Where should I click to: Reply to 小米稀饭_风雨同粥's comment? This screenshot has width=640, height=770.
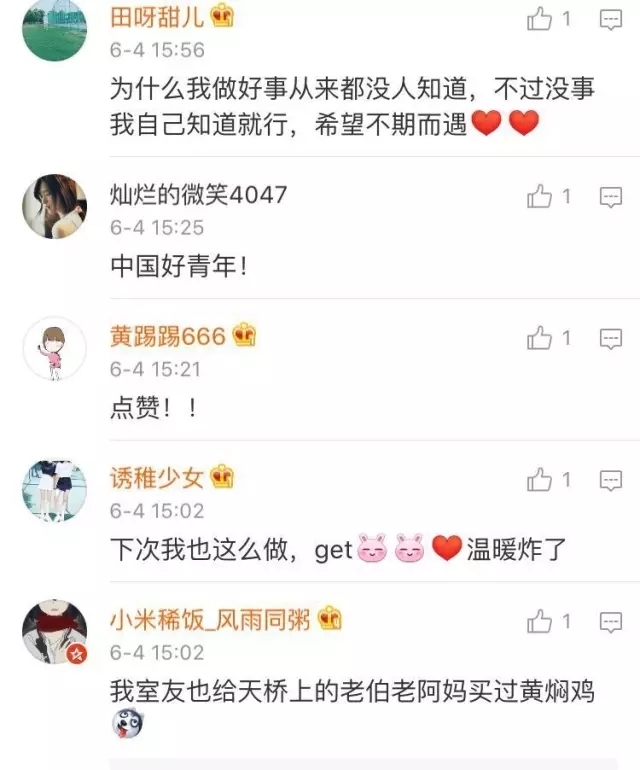click(x=610, y=622)
